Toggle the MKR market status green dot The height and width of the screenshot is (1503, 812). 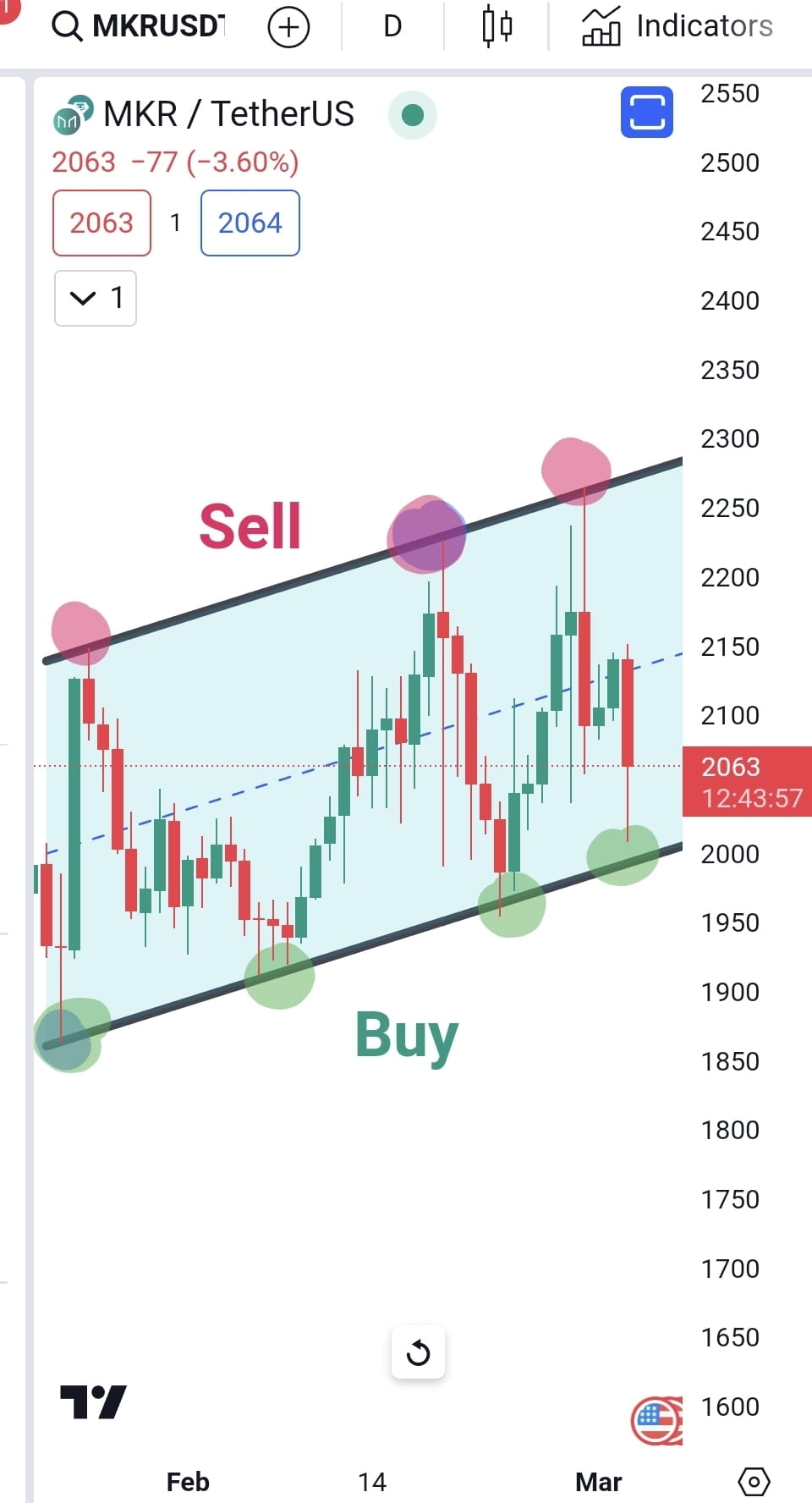tap(412, 114)
